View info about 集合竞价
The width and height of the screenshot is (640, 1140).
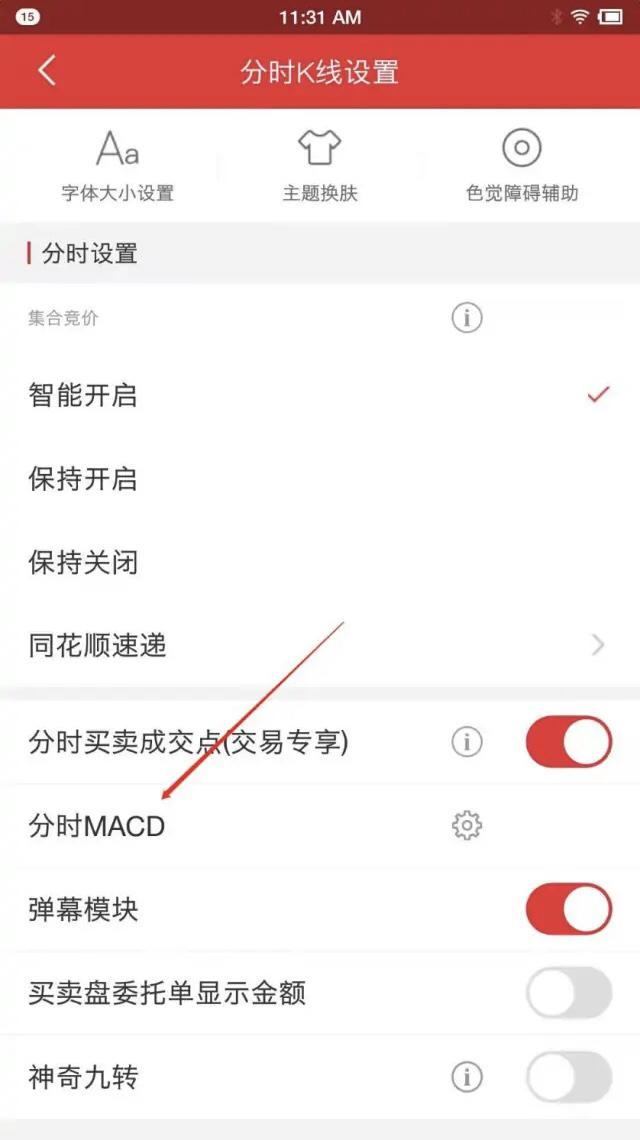tap(467, 318)
